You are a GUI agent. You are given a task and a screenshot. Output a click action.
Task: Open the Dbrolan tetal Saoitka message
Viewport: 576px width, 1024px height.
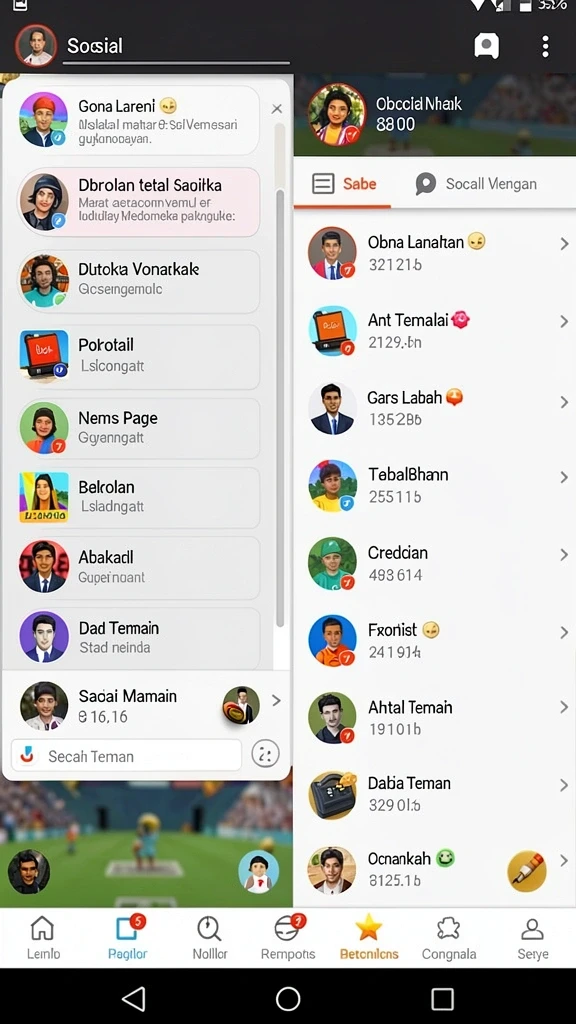pos(138,202)
